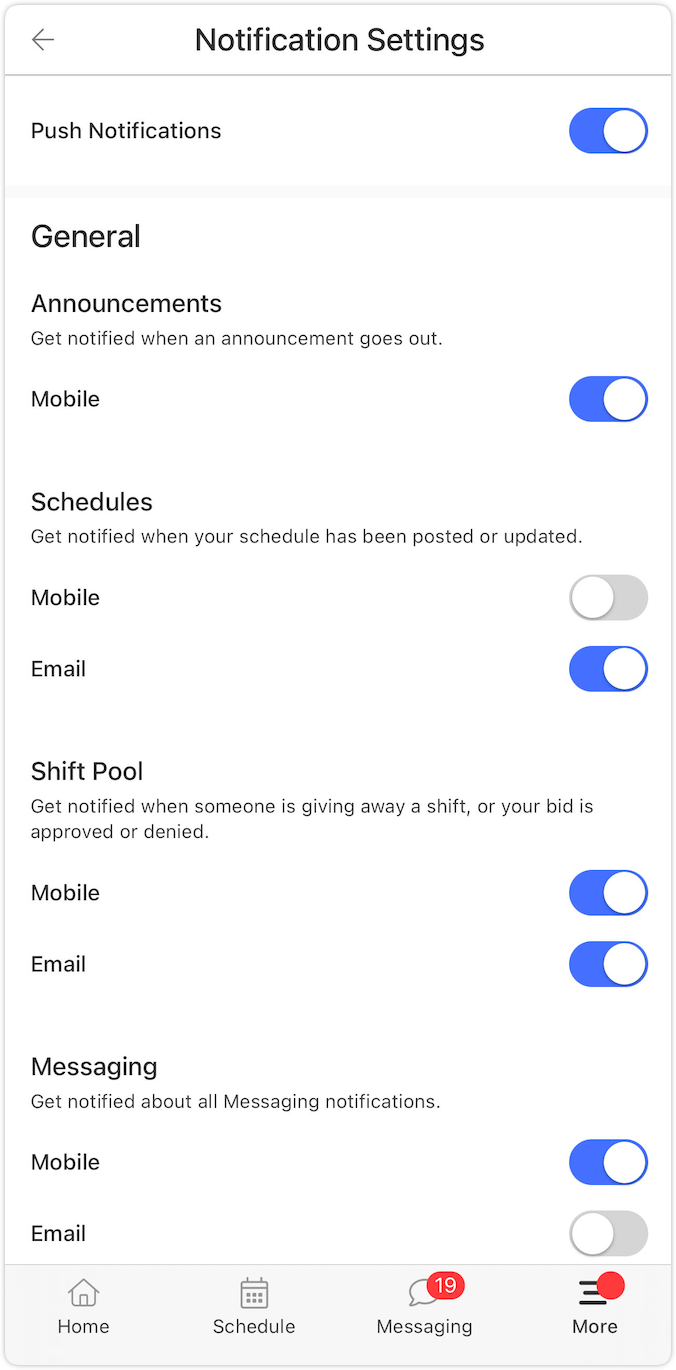Go back from Notification Settings
Screen dimensions: 676x1370
(43, 40)
